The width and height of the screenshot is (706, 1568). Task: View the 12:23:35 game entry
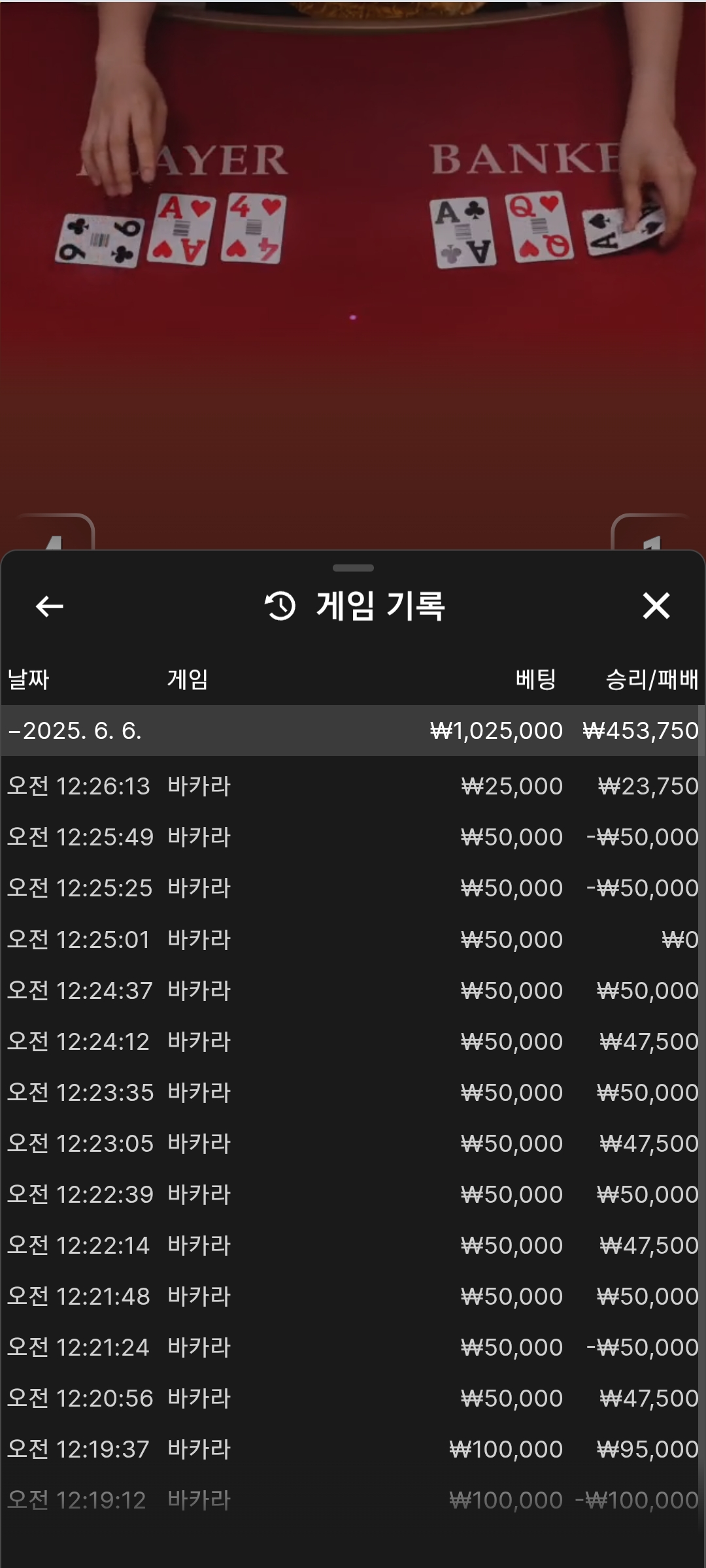point(353,1092)
